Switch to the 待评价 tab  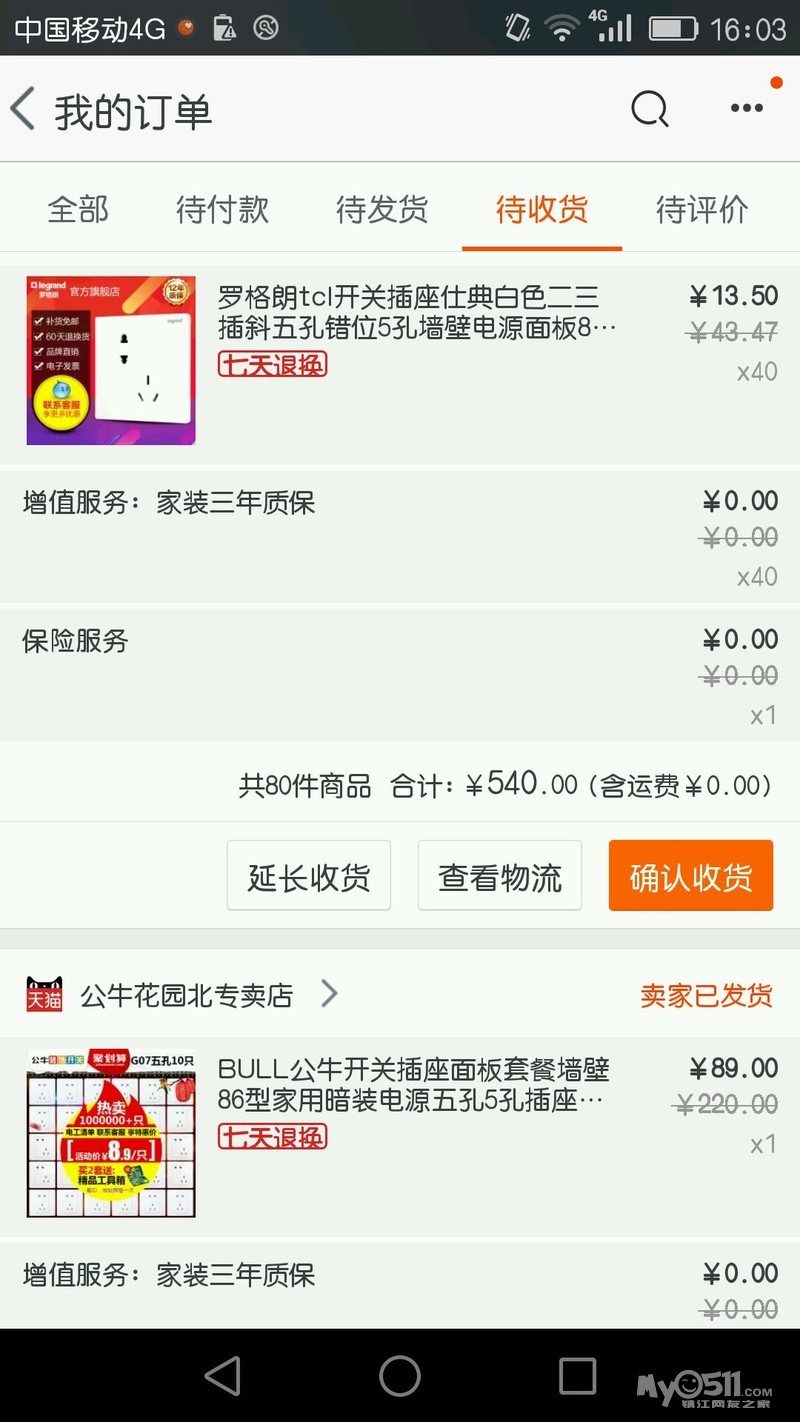coord(702,210)
